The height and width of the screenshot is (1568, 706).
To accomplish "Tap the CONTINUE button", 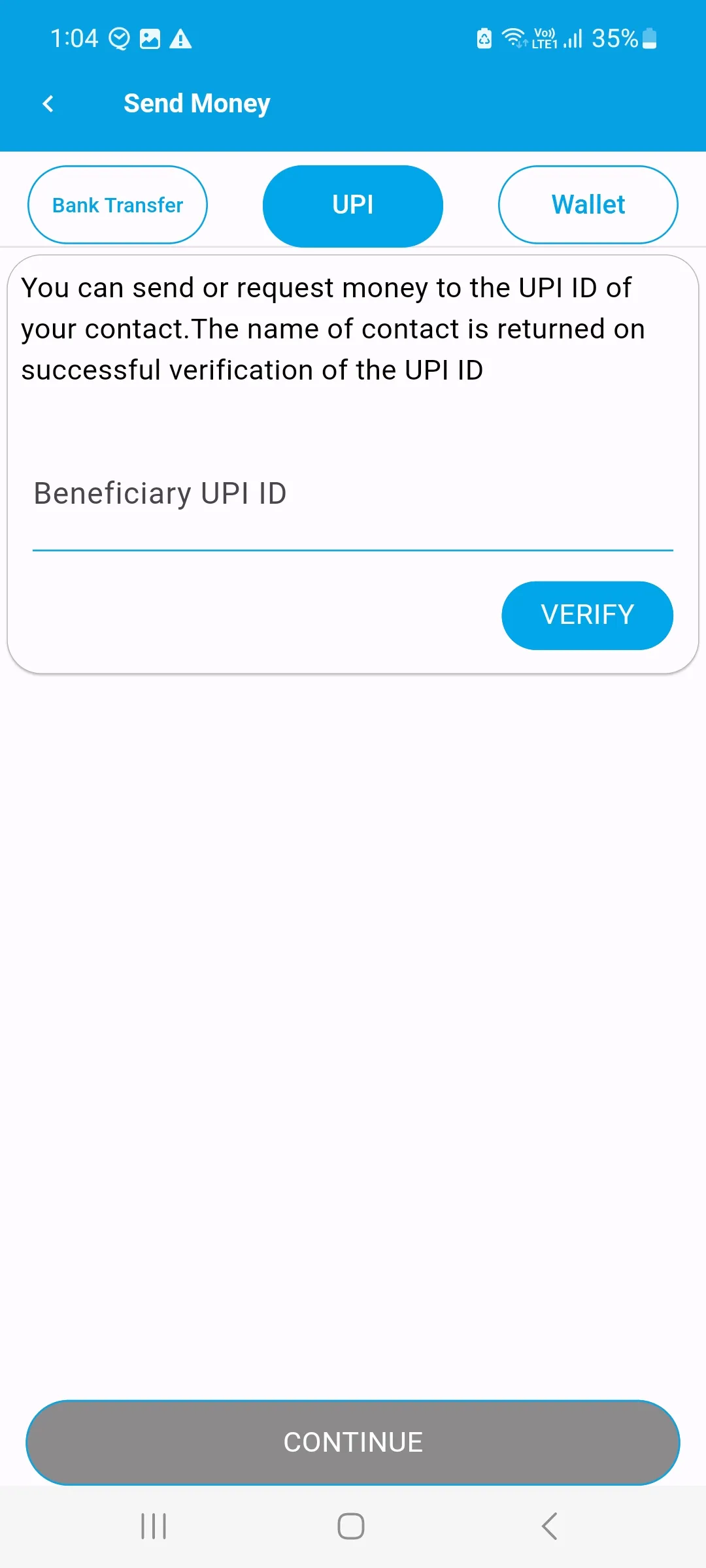I will pyautogui.click(x=352, y=1441).
